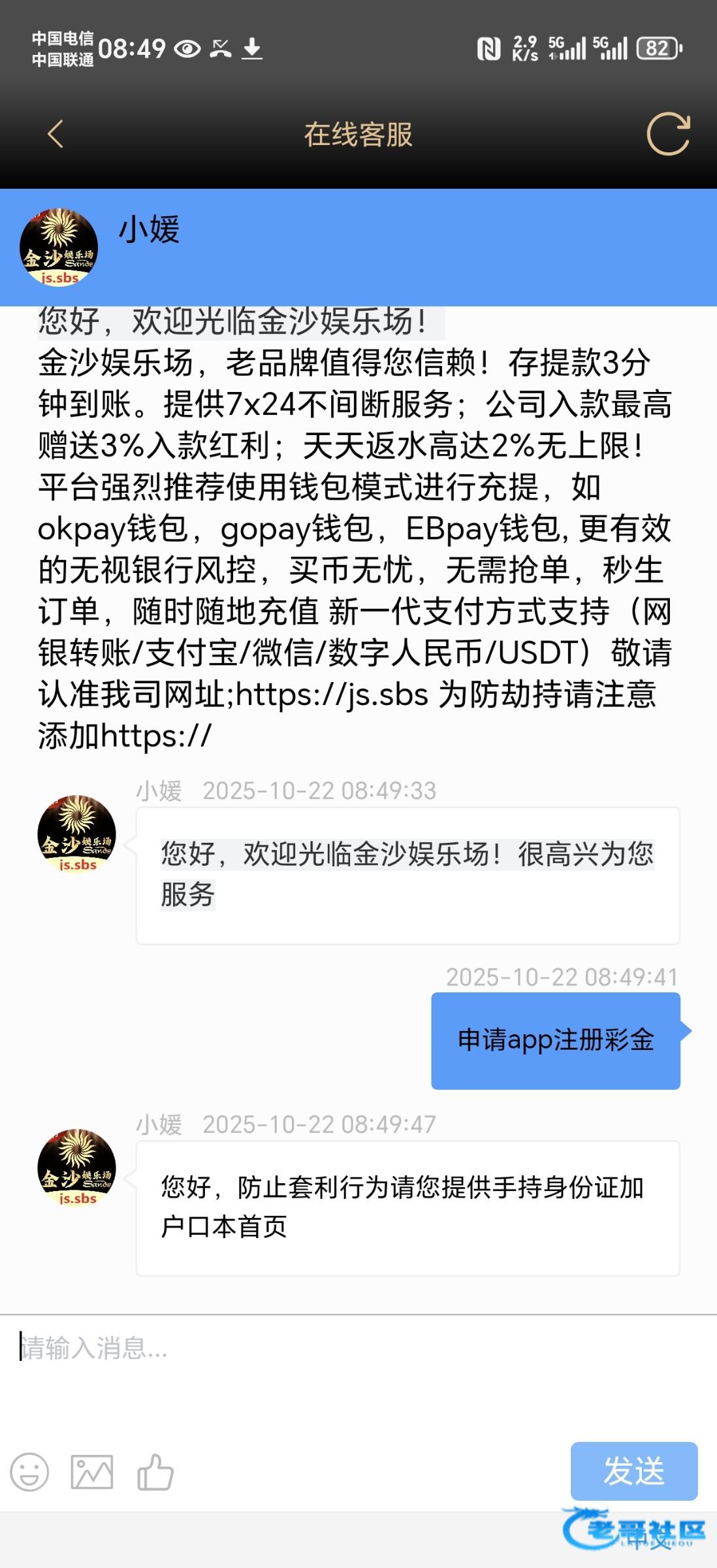The height and width of the screenshot is (1568, 717).
Task: Send a thumbs-up rating
Action: coord(155,1471)
